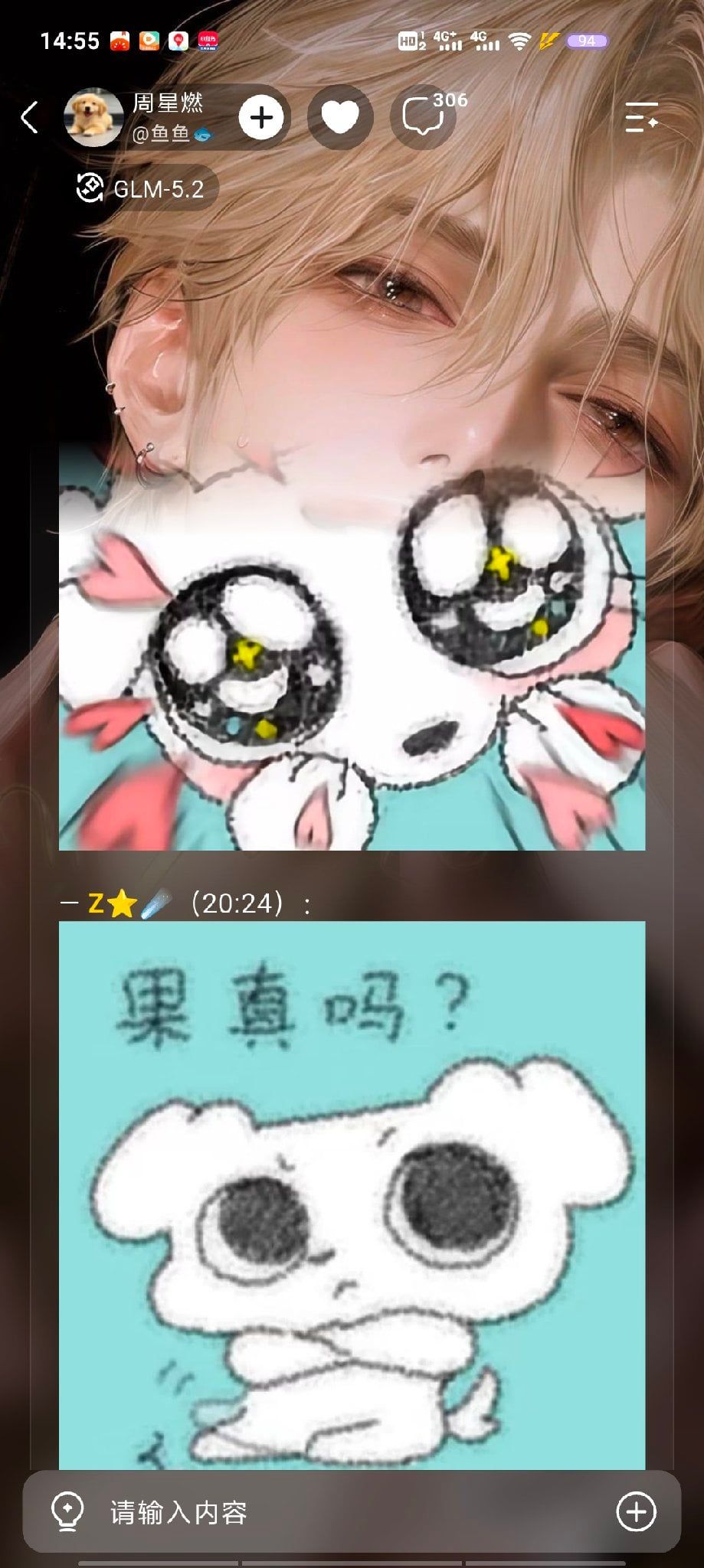The image size is (704, 1568).
Task: Go back using the top-left arrow
Action: tap(29, 117)
